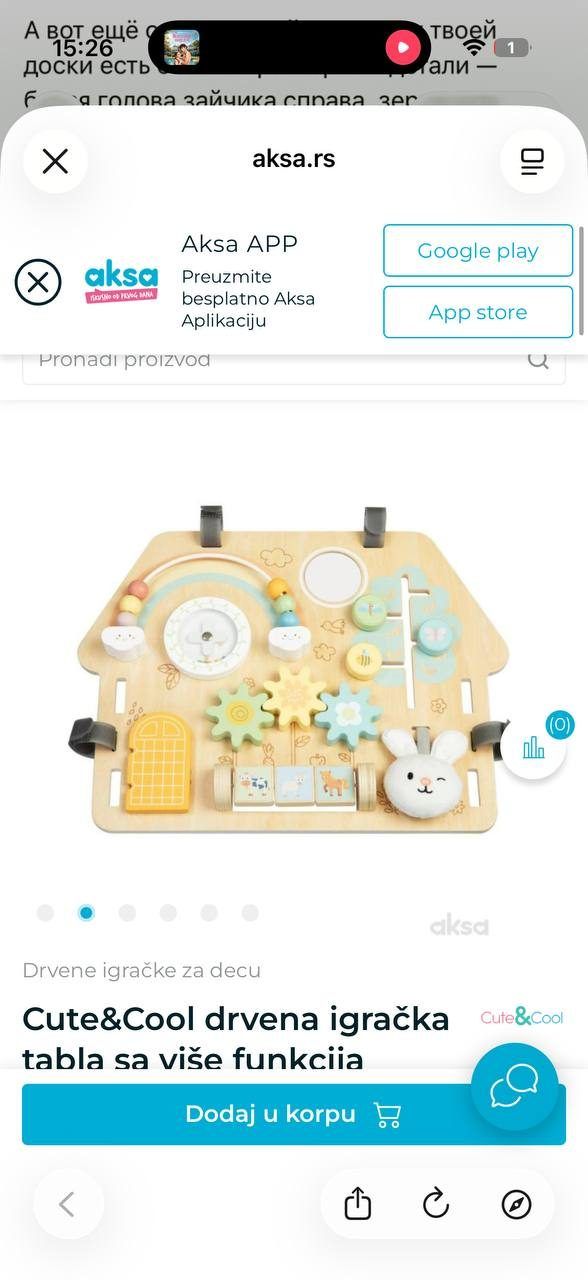The width and height of the screenshot is (588, 1280).
Task: Jump to the last image page dot
Action: pyautogui.click(x=250, y=912)
